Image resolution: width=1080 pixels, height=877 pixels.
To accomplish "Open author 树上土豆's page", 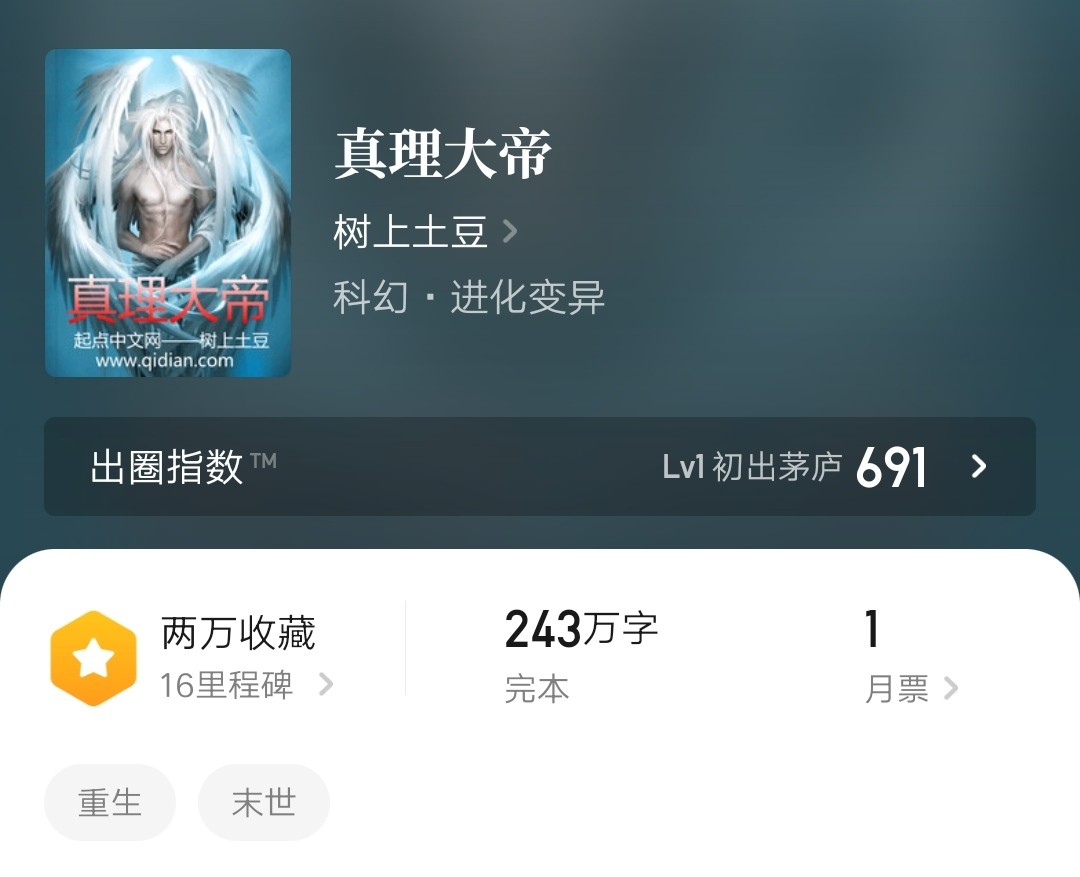I will point(424,233).
